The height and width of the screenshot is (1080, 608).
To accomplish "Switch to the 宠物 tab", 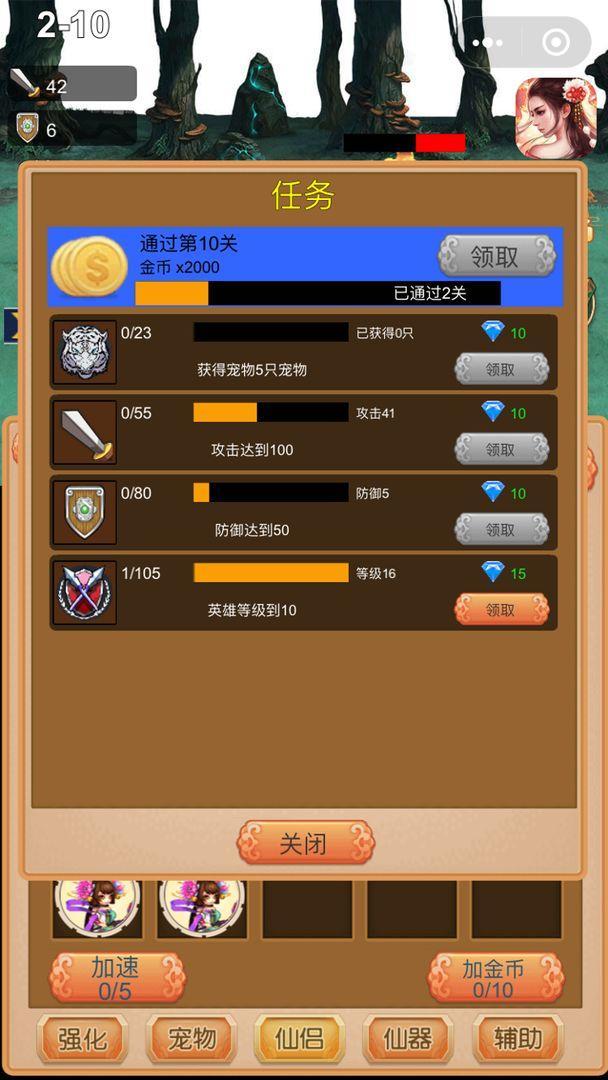I will coord(191,1039).
